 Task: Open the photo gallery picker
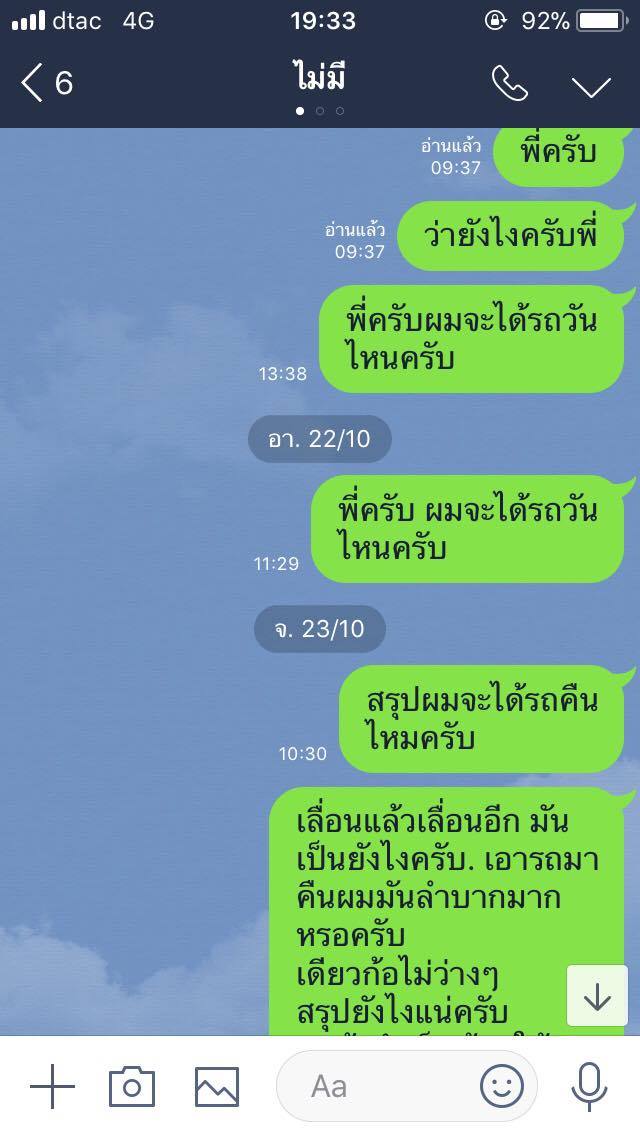coord(217,1086)
